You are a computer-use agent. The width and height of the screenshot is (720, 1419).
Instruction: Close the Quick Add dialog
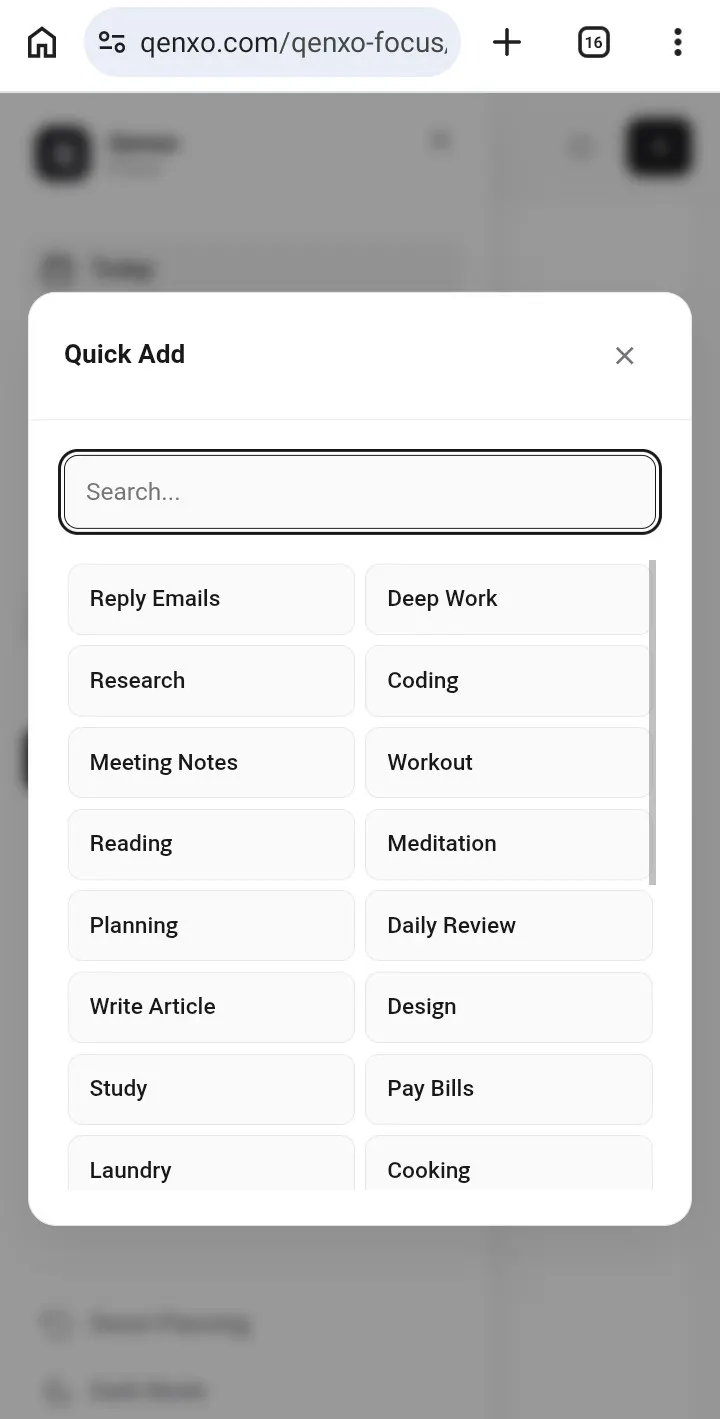[x=625, y=355]
